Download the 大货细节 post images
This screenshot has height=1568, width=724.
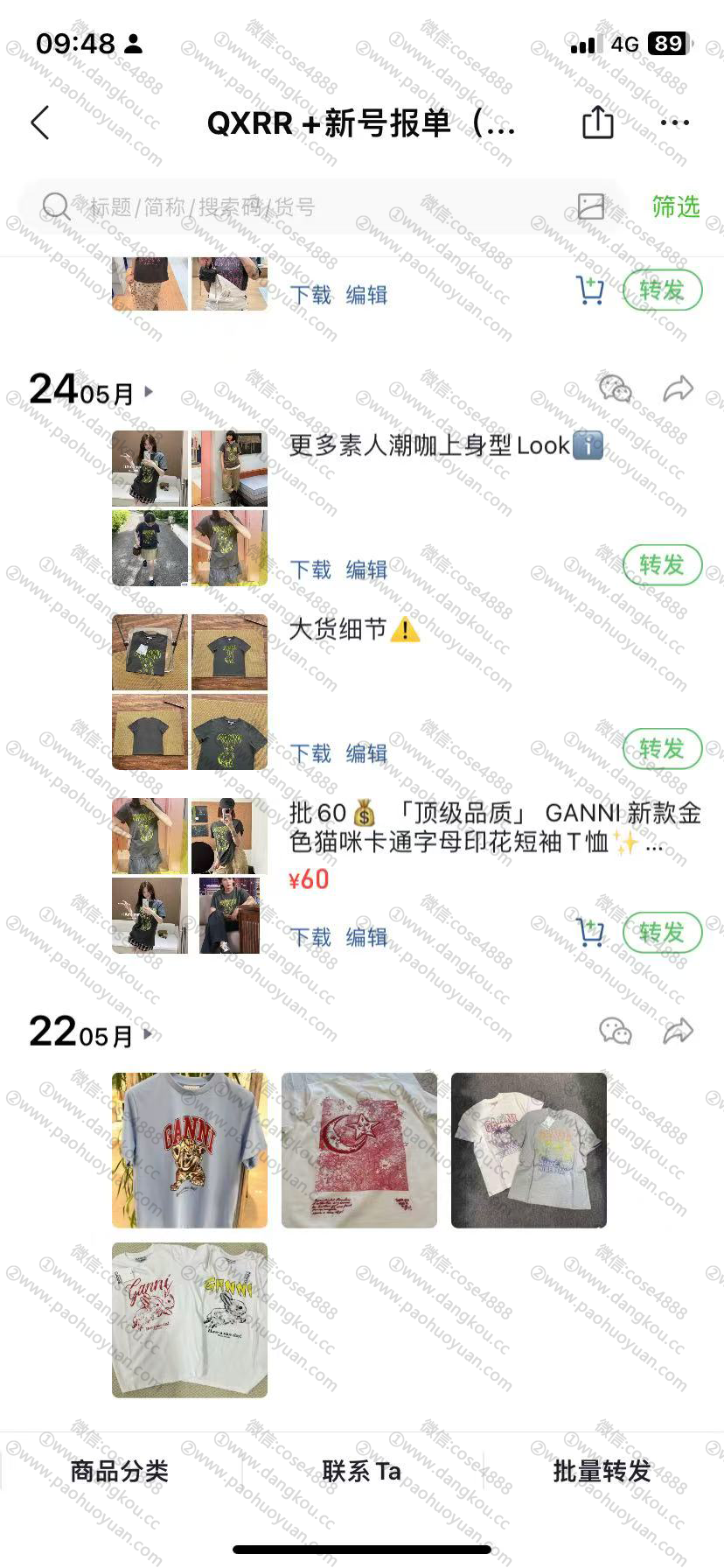click(x=310, y=753)
